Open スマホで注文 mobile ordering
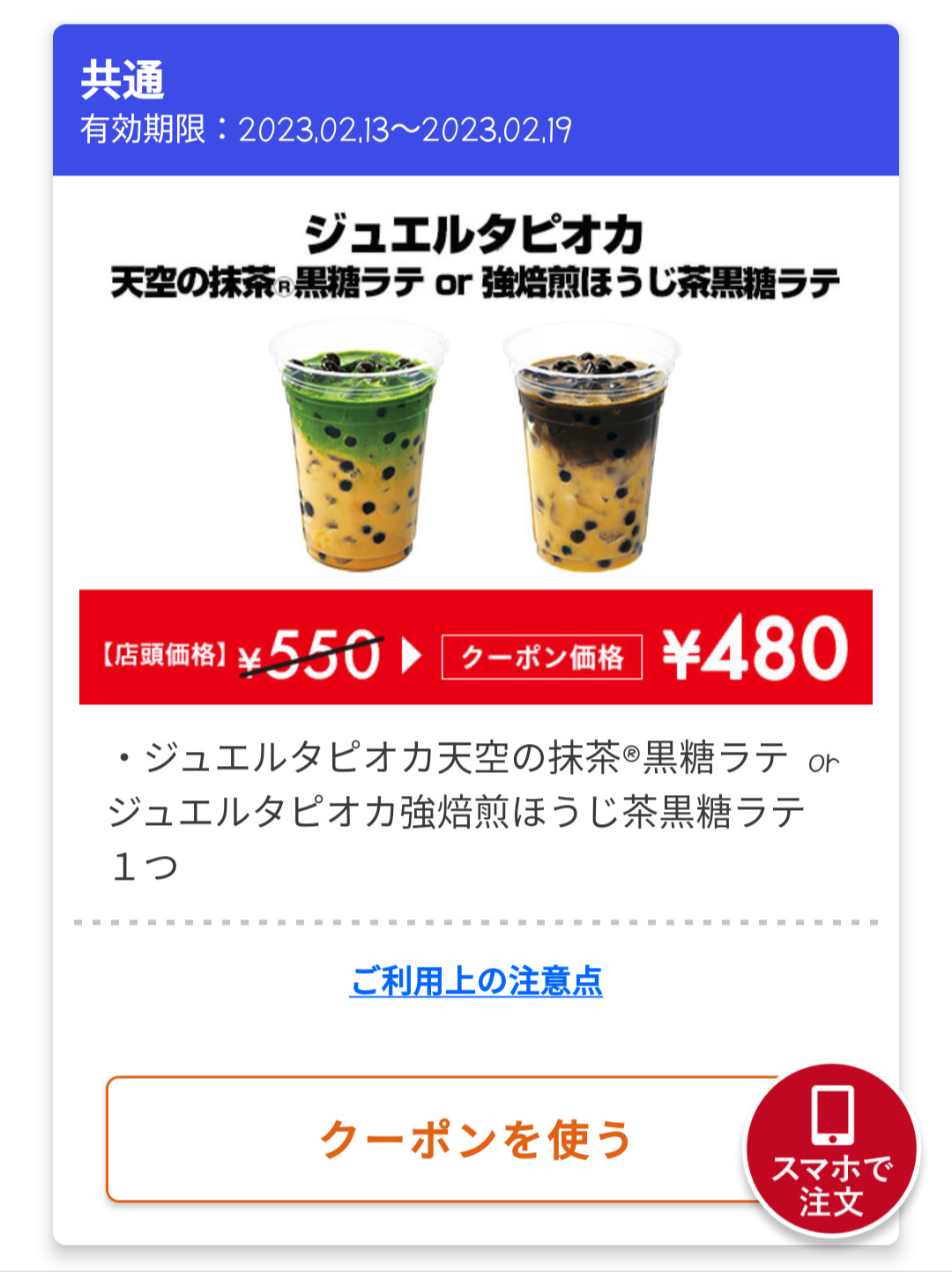This screenshot has height=1272, width=952. [831, 1149]
